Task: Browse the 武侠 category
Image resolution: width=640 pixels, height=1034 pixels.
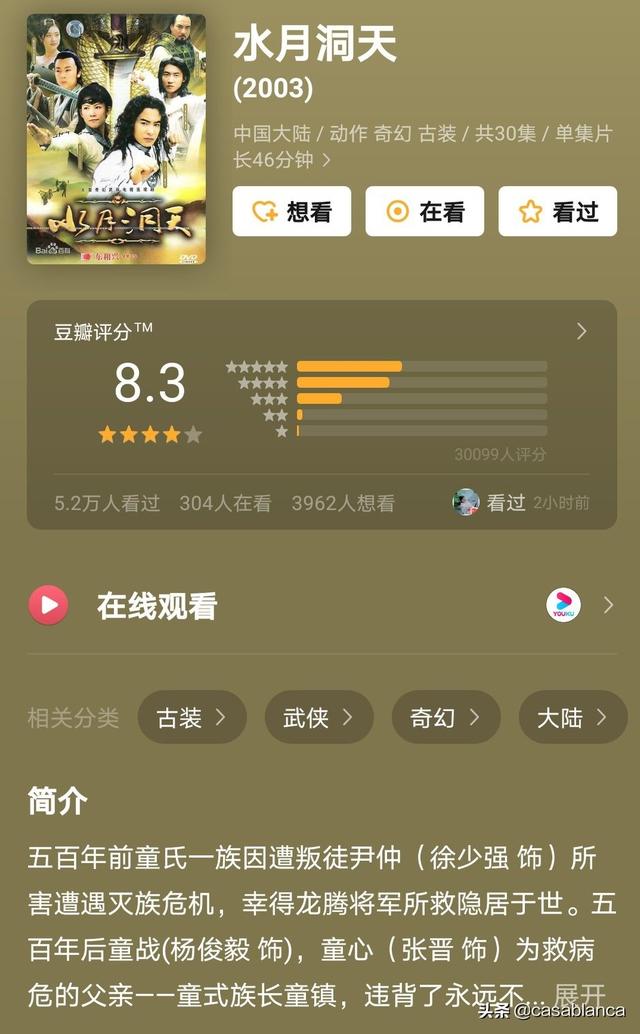Action: pyautogui.click(x=319, y=717)
